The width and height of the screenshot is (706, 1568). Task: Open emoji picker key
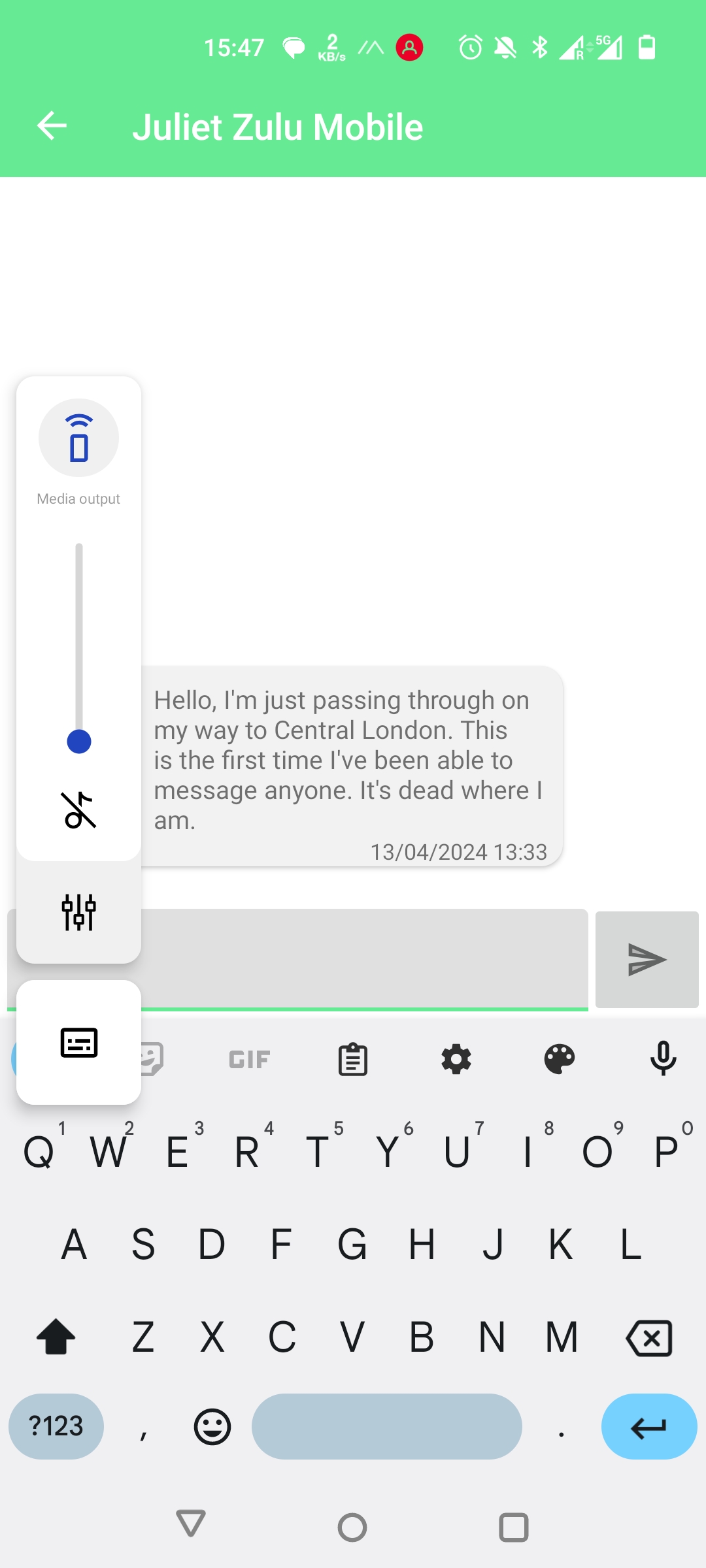pos(212,1426)
